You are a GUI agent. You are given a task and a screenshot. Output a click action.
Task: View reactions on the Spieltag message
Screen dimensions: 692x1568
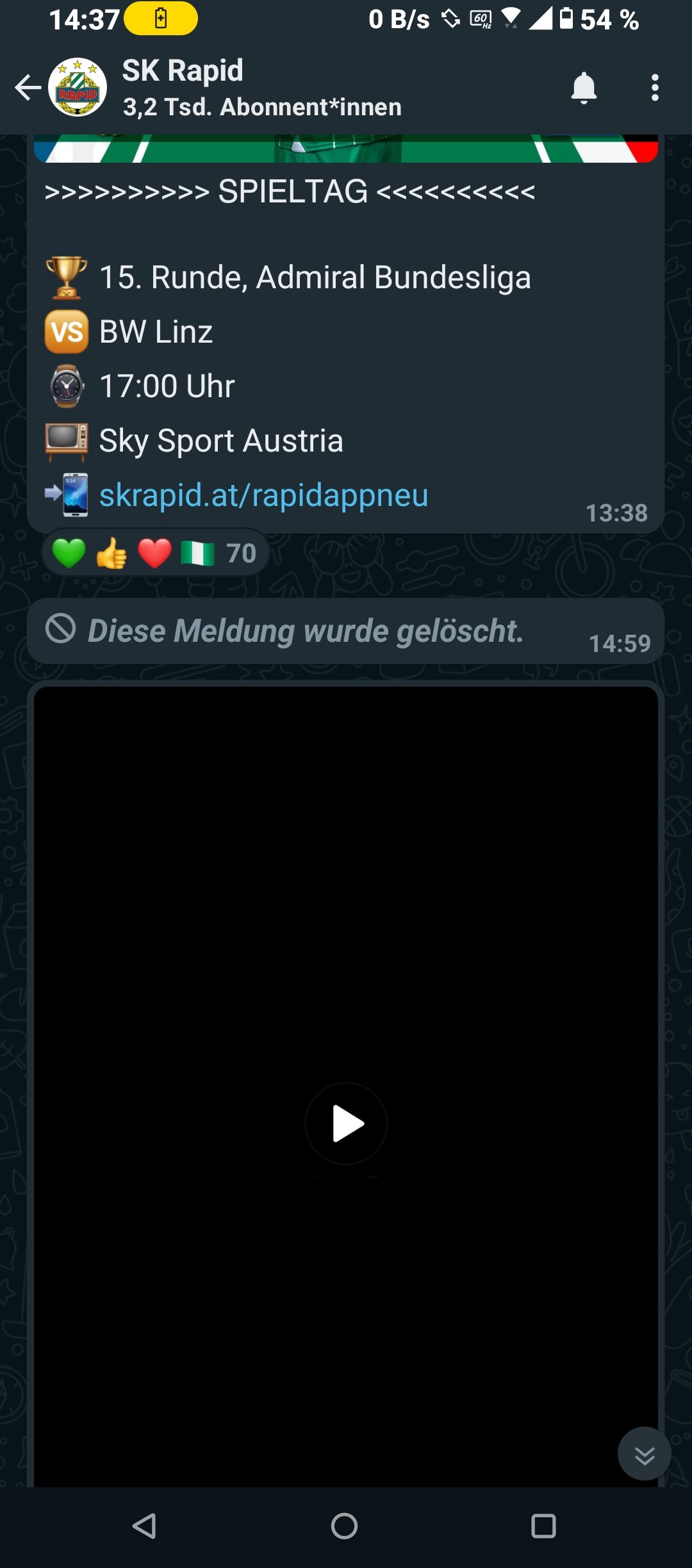[155, 553]
